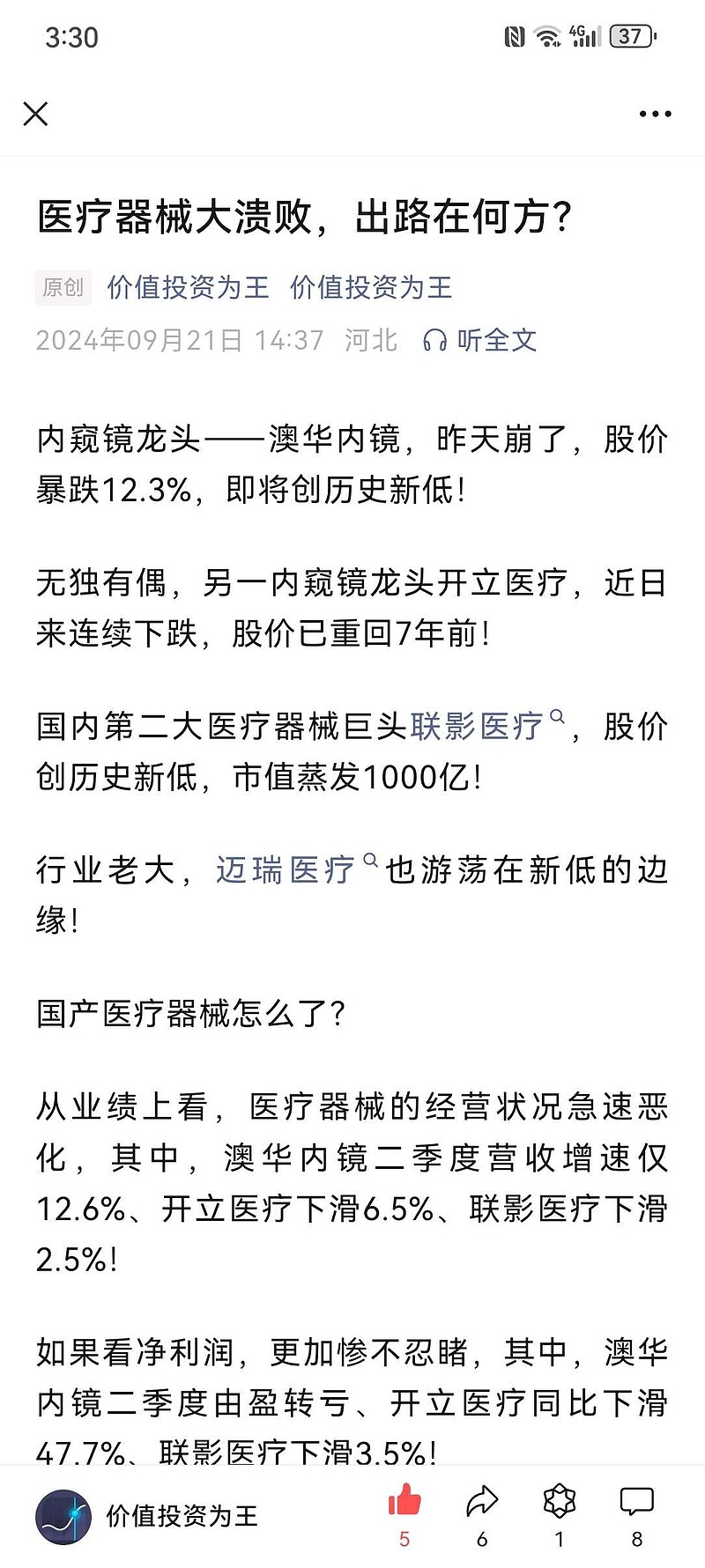
Task: Open the comments bubble showing 8
Action: 637,1514
